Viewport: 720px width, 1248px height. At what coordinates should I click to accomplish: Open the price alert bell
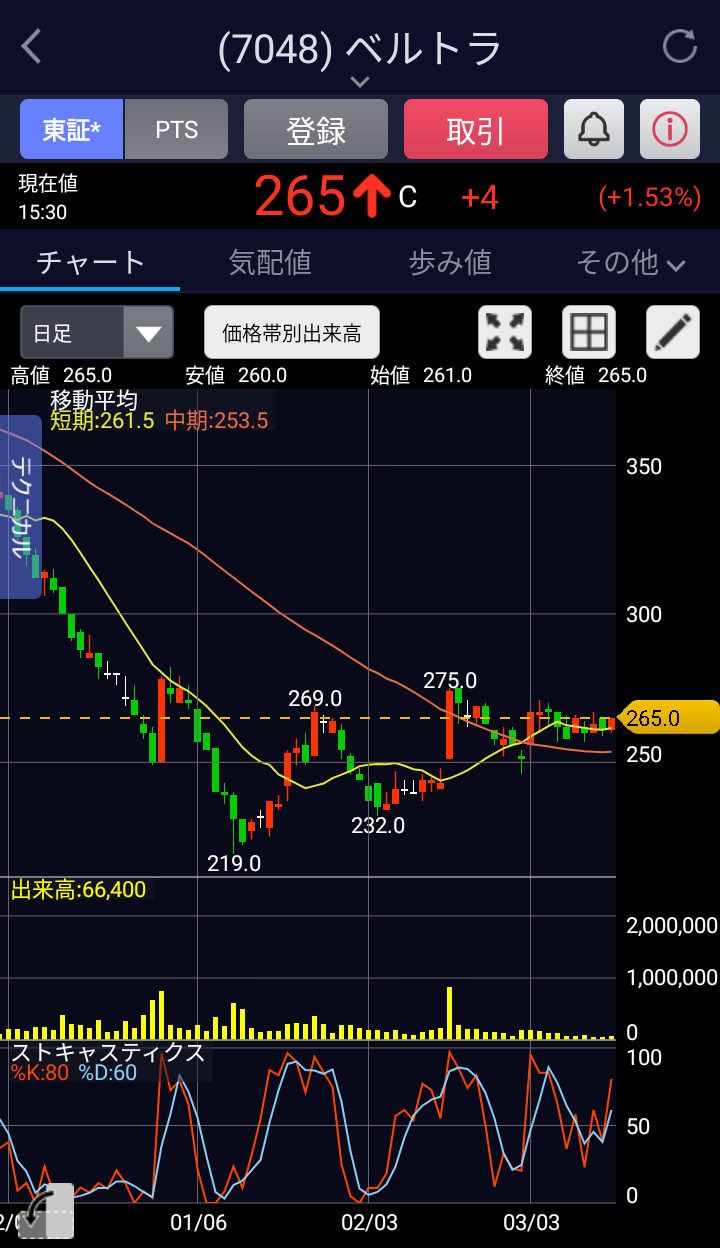[594, 130]
